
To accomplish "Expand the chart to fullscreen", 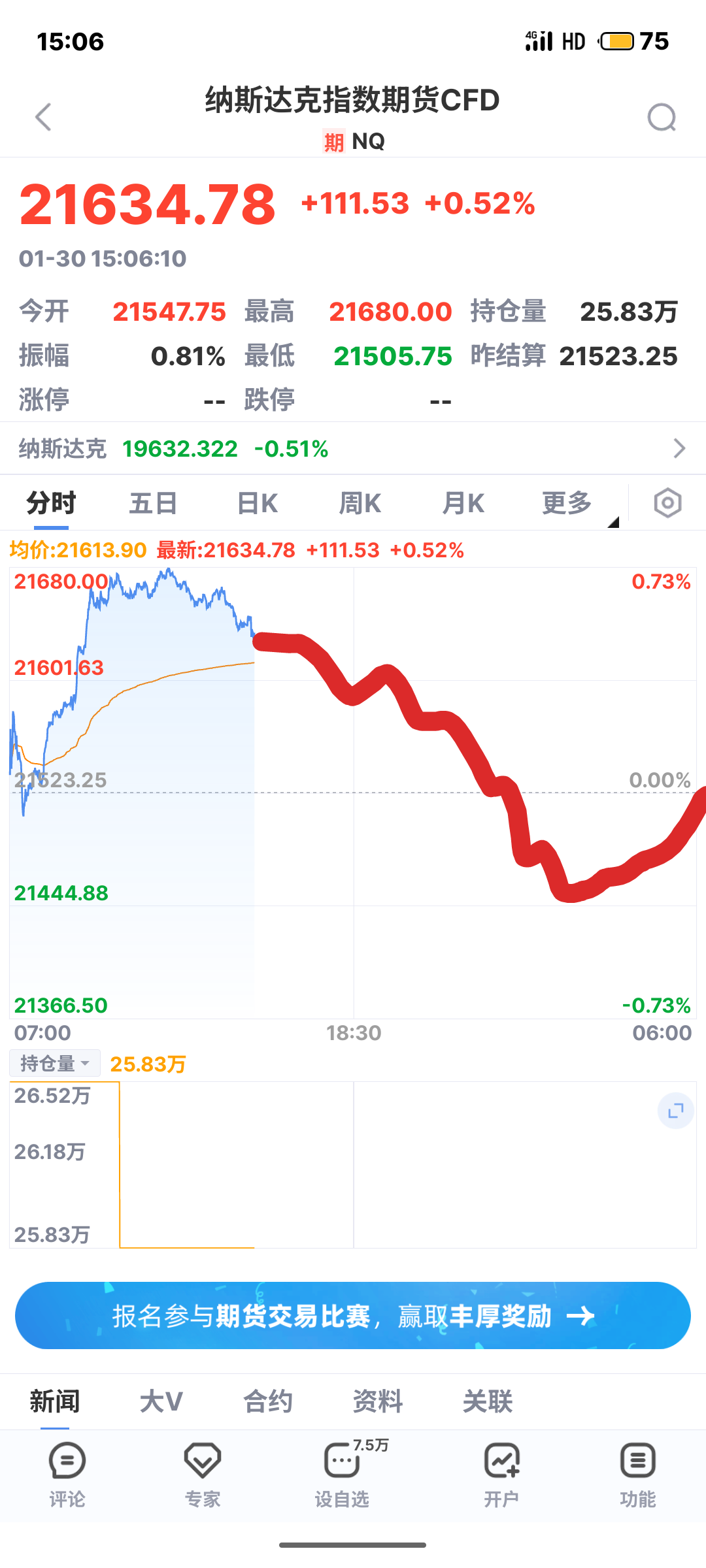I will point(676,1111).
